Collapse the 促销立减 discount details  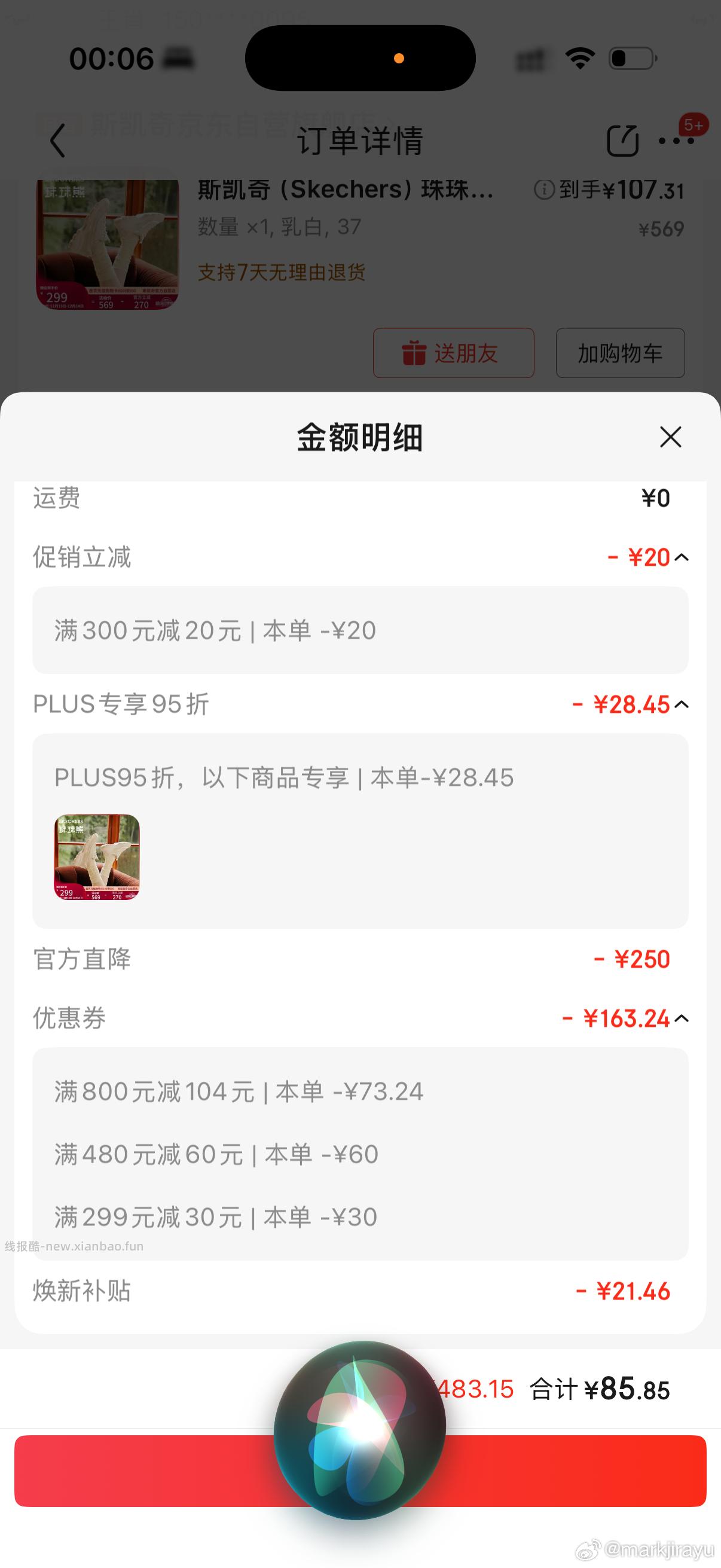(682, 556)
